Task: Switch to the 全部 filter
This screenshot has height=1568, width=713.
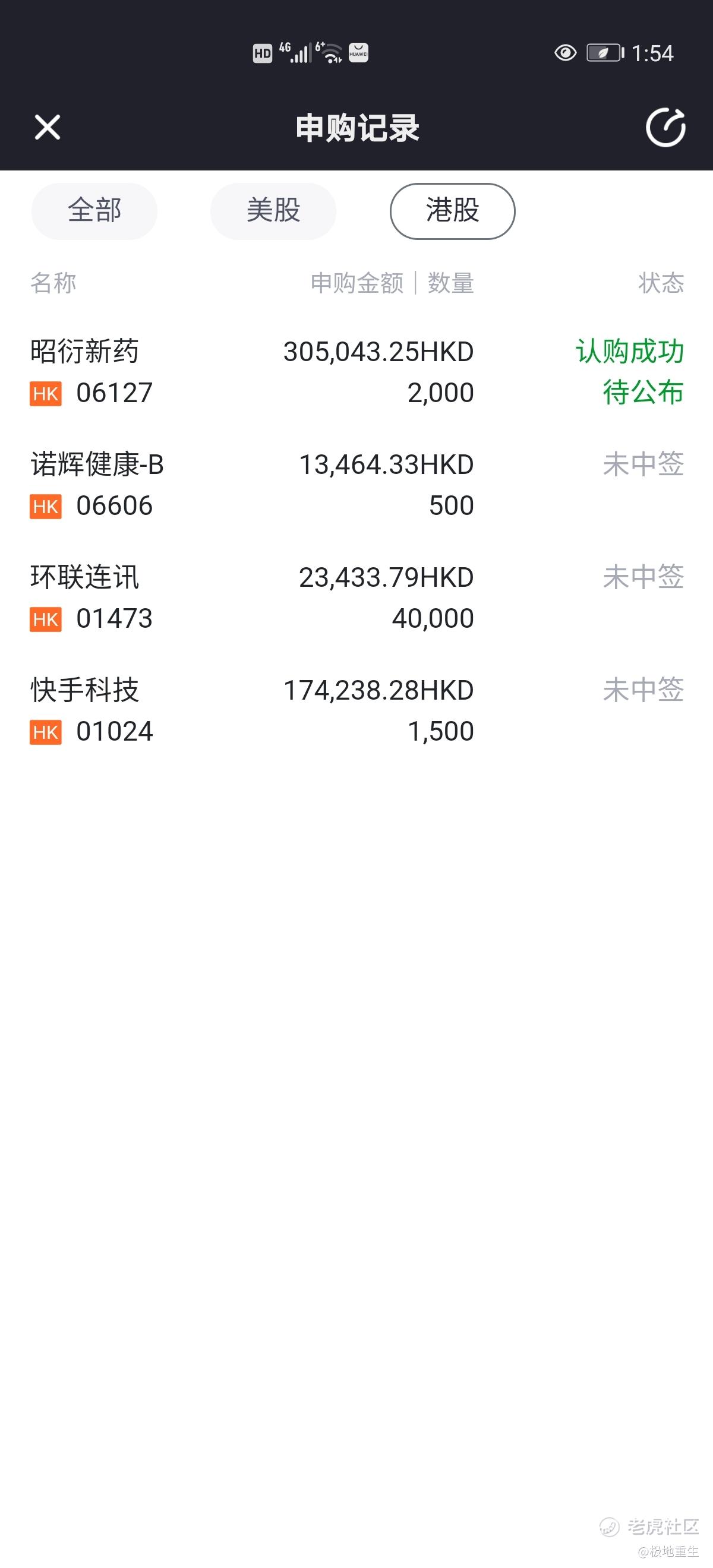Action: coord(94,211)
